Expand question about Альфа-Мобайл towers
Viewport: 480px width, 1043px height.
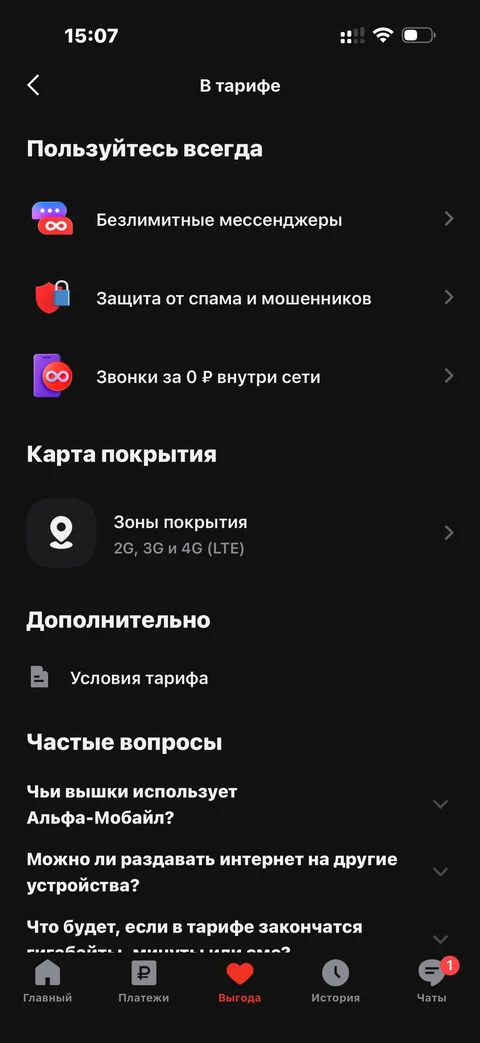click(240, 804)
